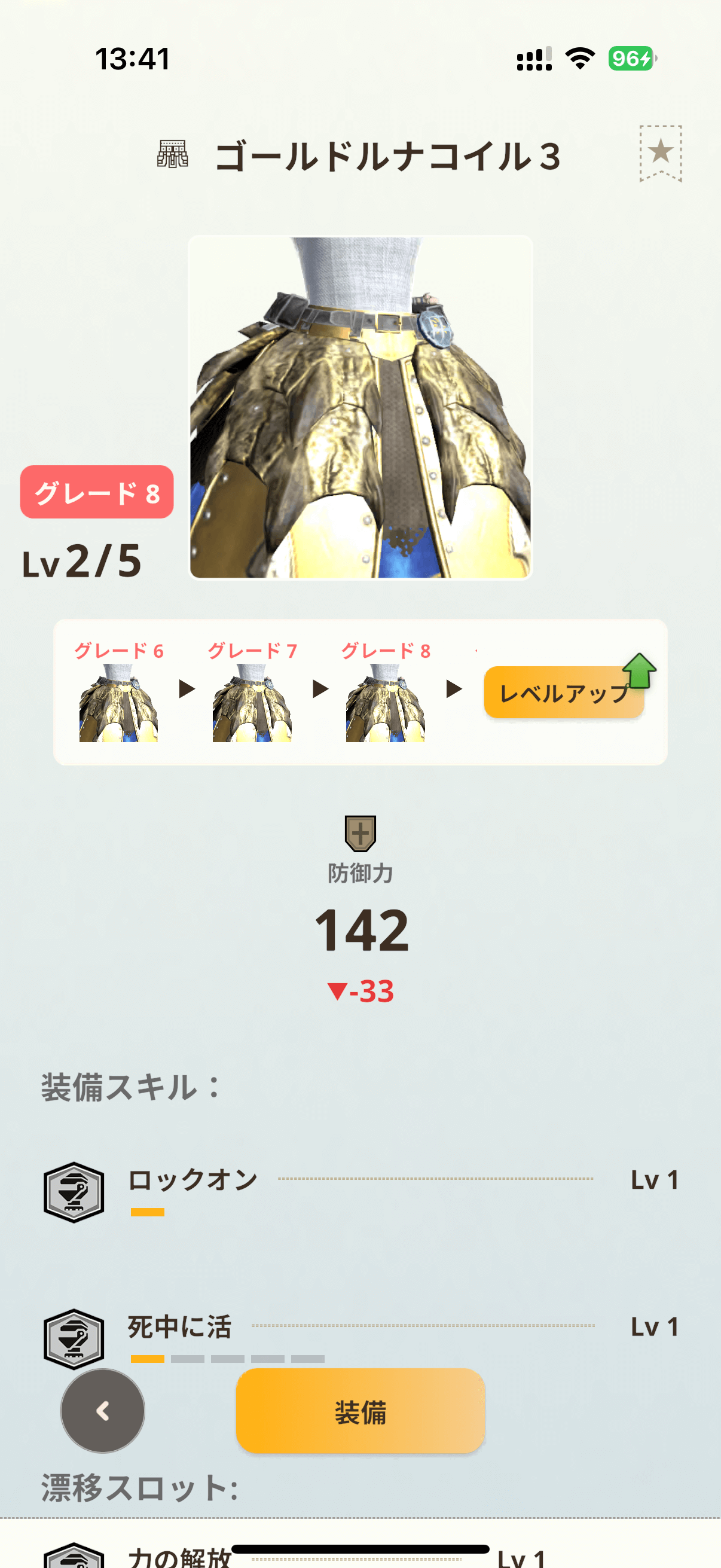Go back with the left arrow button
This screenshot has height=1568, width=721.
[103, 1411]
